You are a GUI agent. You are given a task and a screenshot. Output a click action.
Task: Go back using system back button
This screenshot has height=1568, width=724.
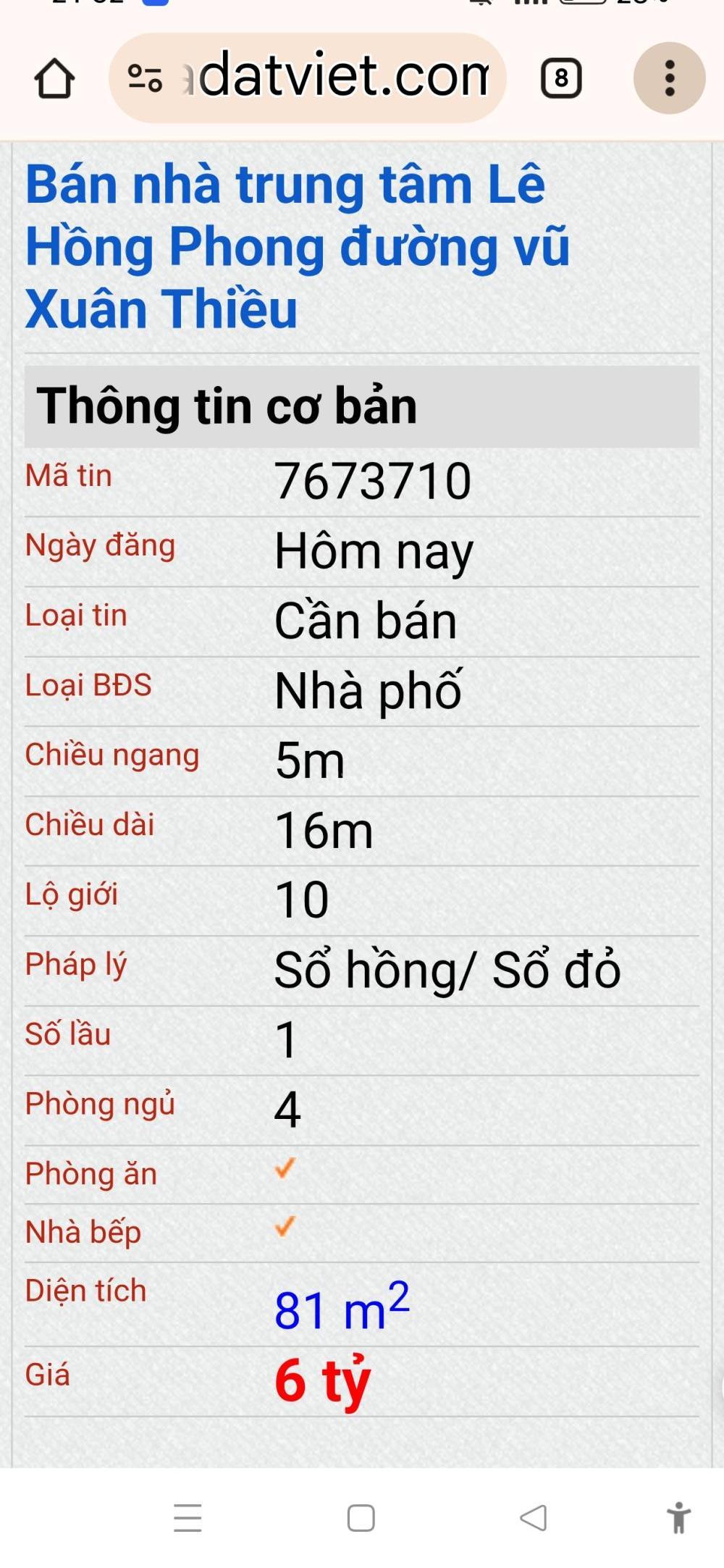[534, 1518]
